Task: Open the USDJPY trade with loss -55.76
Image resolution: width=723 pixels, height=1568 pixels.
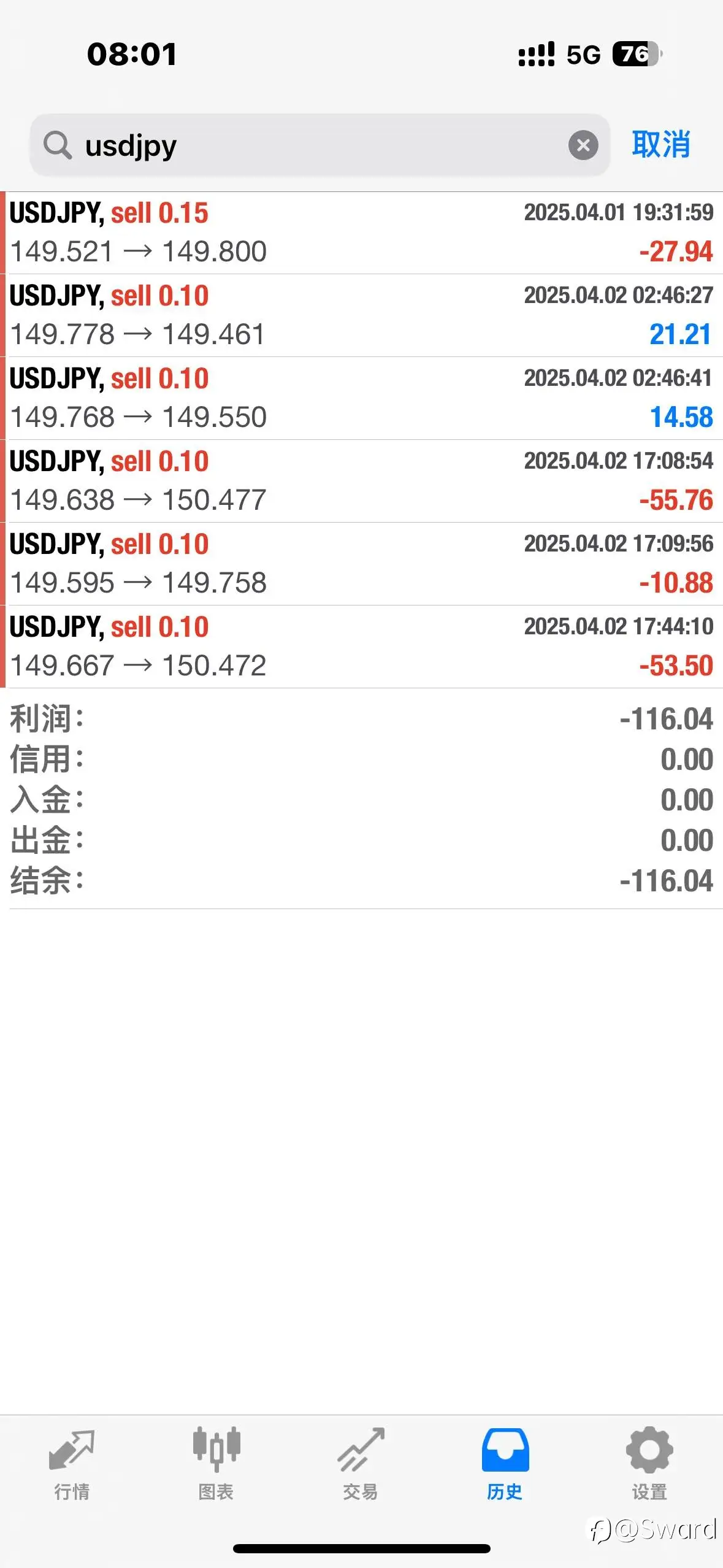Action: point(361,481)
